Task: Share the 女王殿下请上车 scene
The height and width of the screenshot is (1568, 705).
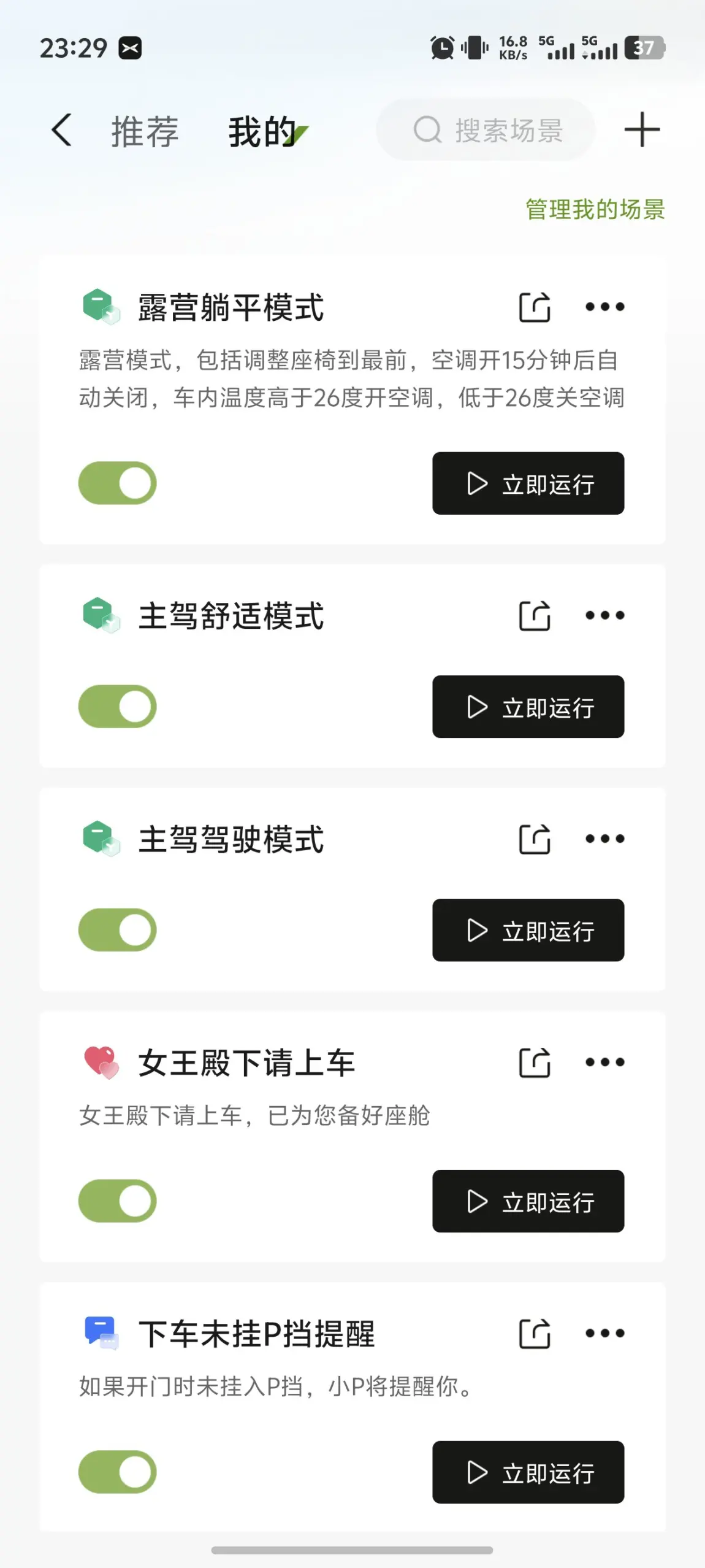Action: click(535, 1062)
